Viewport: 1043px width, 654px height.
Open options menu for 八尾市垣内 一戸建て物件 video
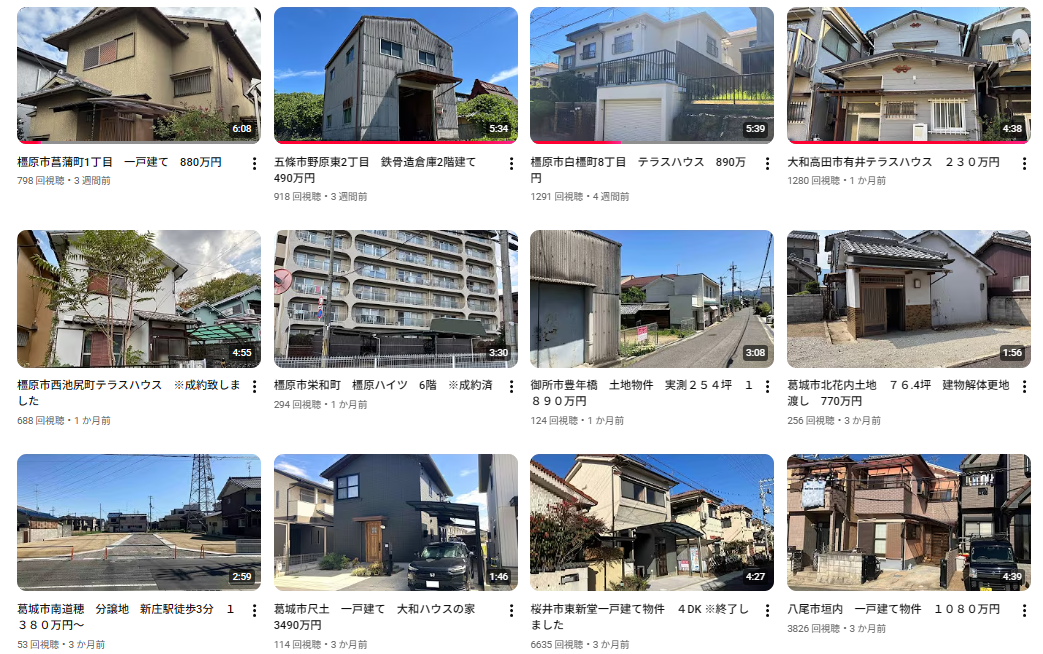pyautogui.click(x=1024, y=611)
